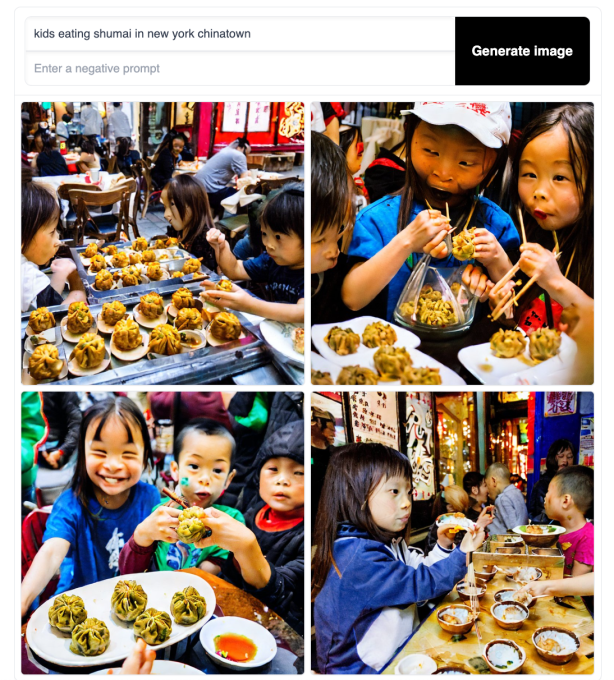Image resolution: width=614 pixels, height=680 pixels.
Task: Focus the negative prompt field
Action: (240, 69)
